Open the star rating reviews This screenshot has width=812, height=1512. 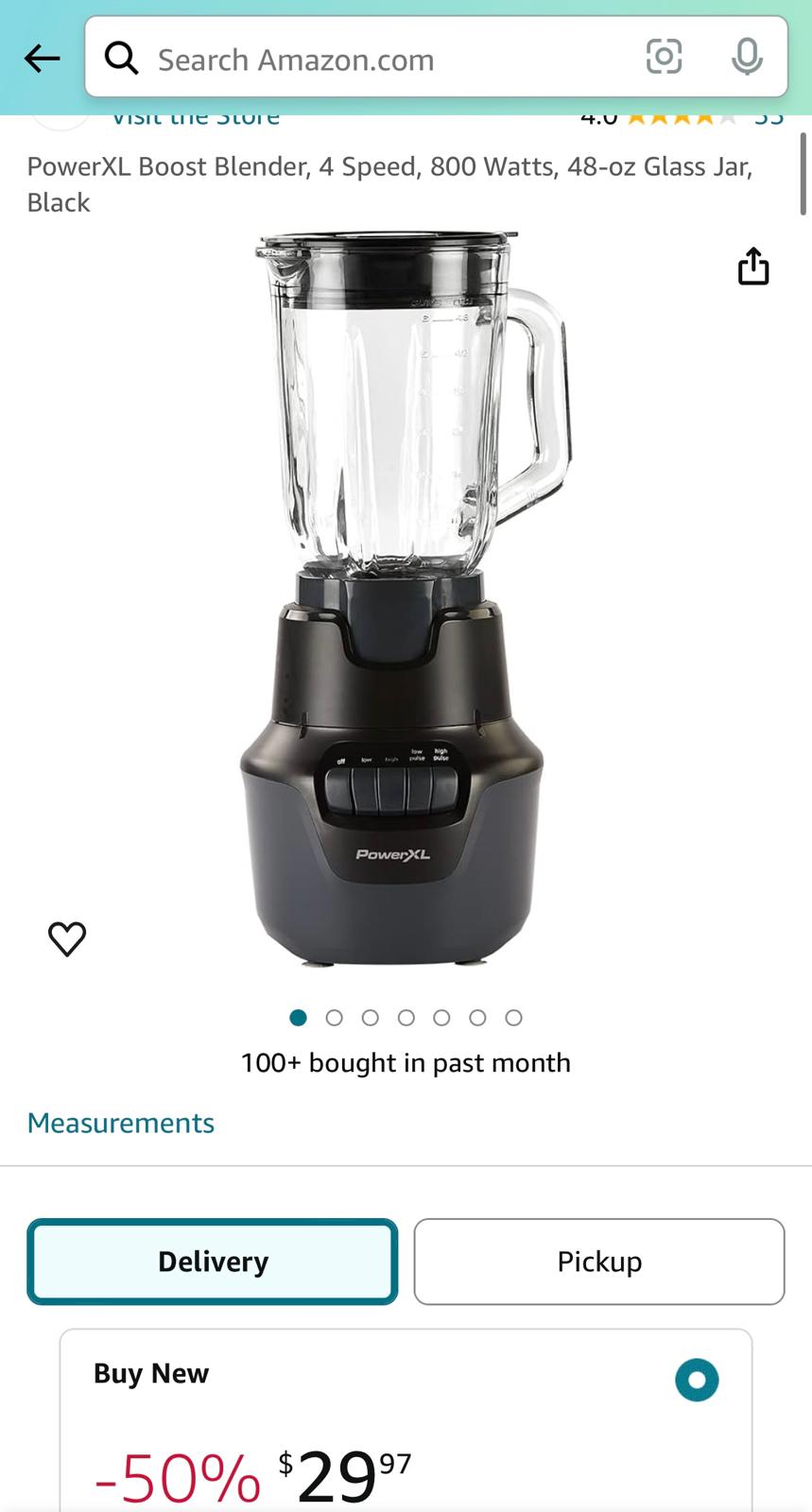tap(681, 120)
